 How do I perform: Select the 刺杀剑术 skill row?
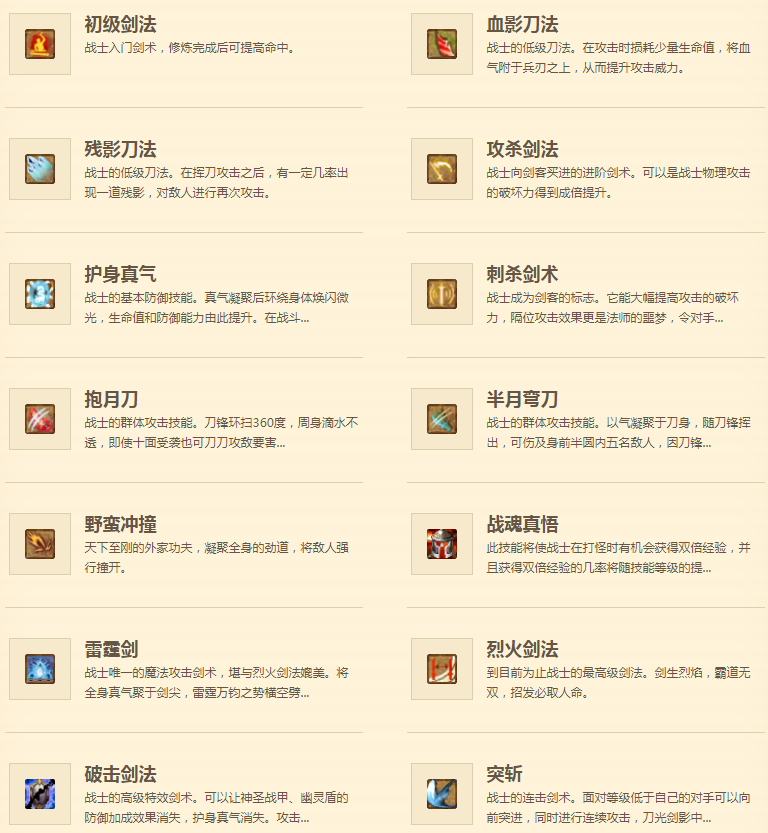point(522,275)
